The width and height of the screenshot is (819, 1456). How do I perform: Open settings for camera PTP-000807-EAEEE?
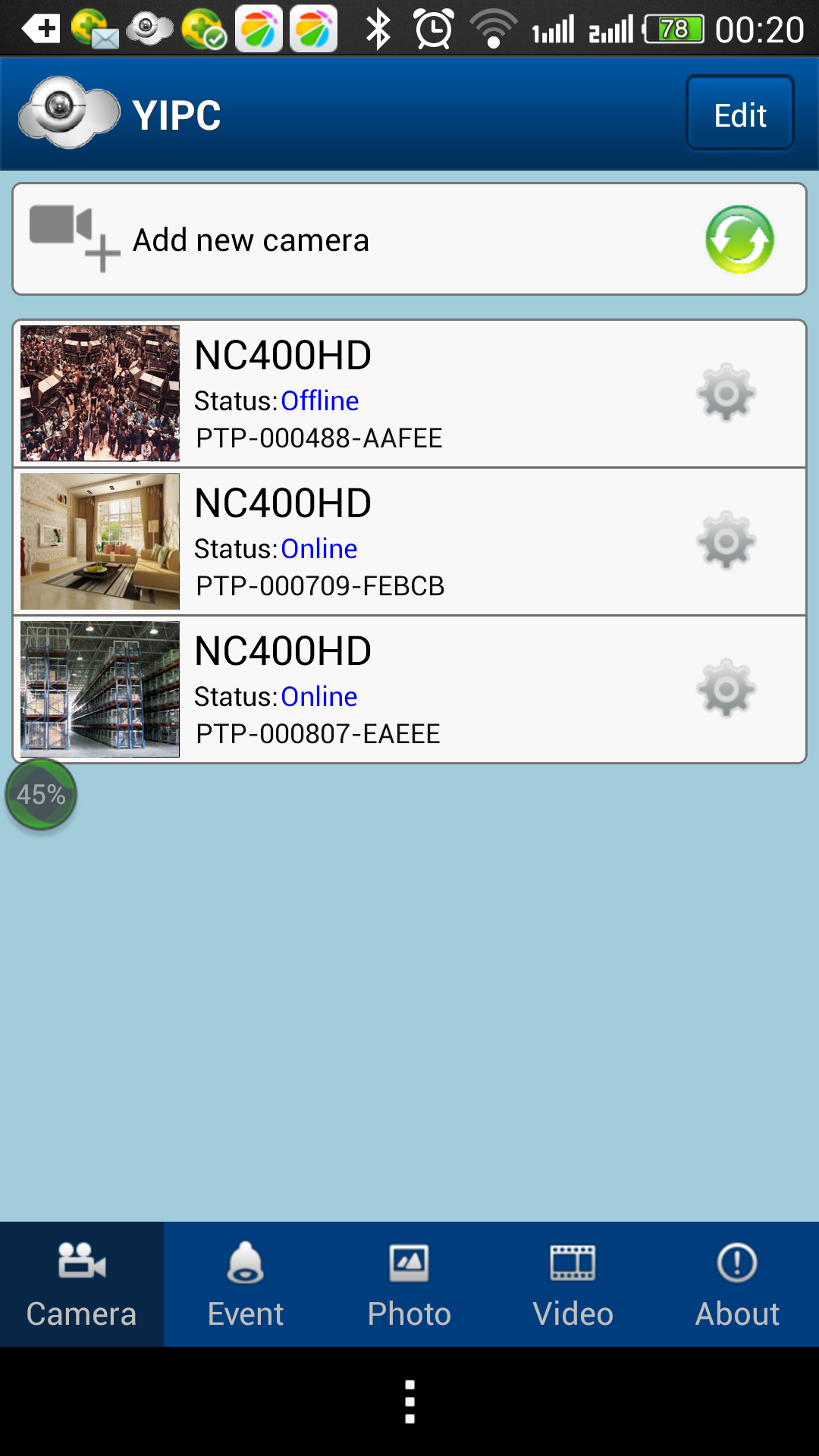point(726,689)
